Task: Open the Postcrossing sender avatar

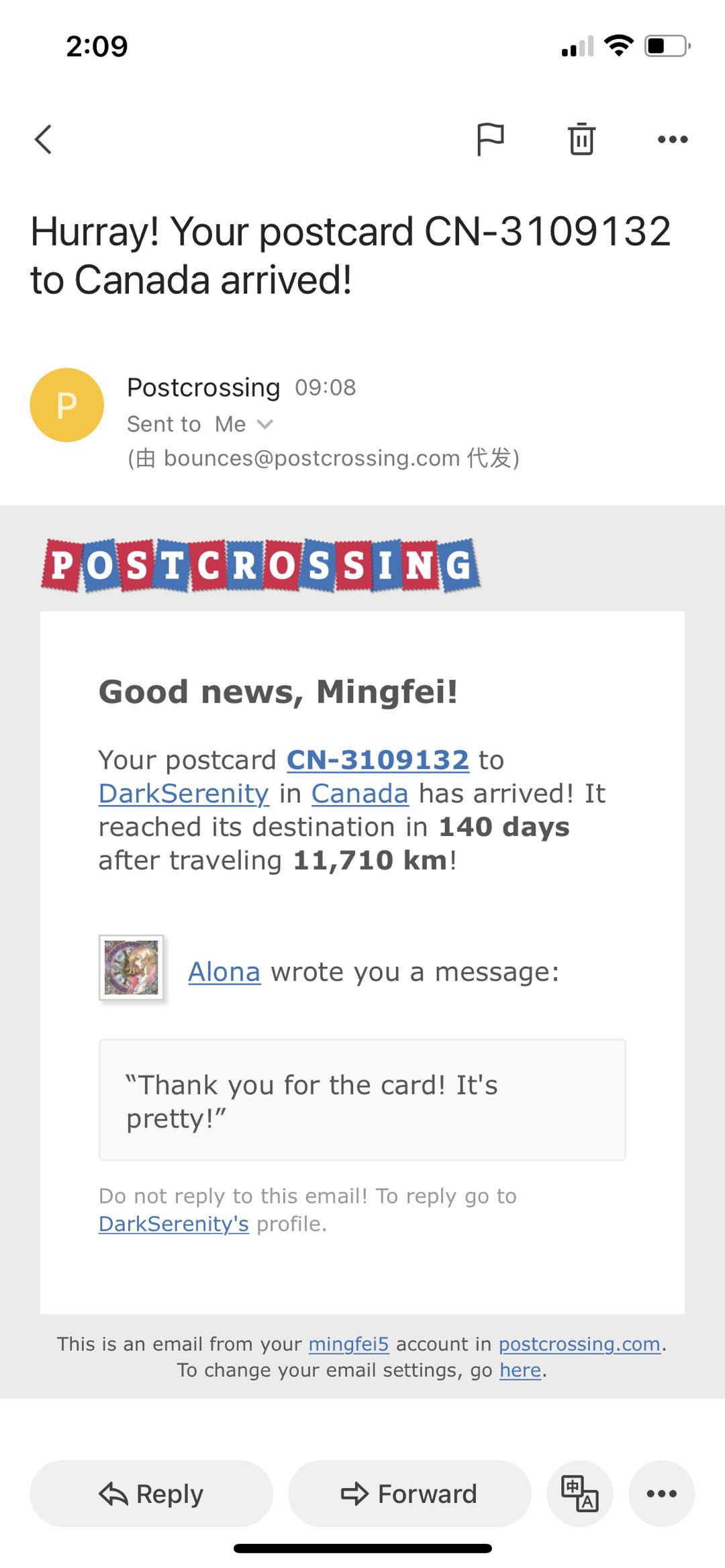Action: click(66, 405)
